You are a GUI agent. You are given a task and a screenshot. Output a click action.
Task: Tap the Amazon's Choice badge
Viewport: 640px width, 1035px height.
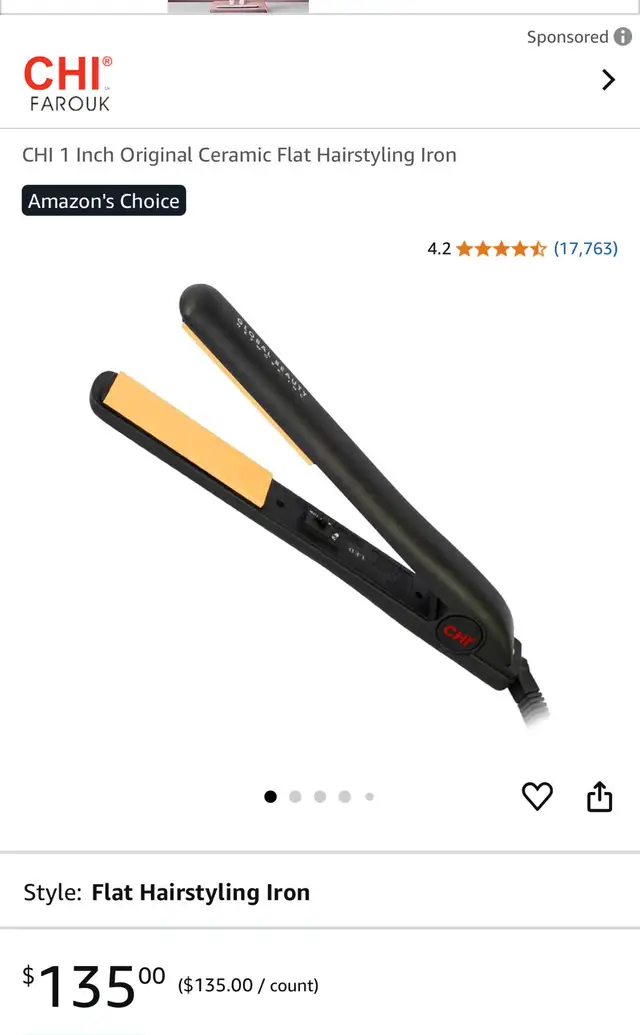tap(104, 201)
